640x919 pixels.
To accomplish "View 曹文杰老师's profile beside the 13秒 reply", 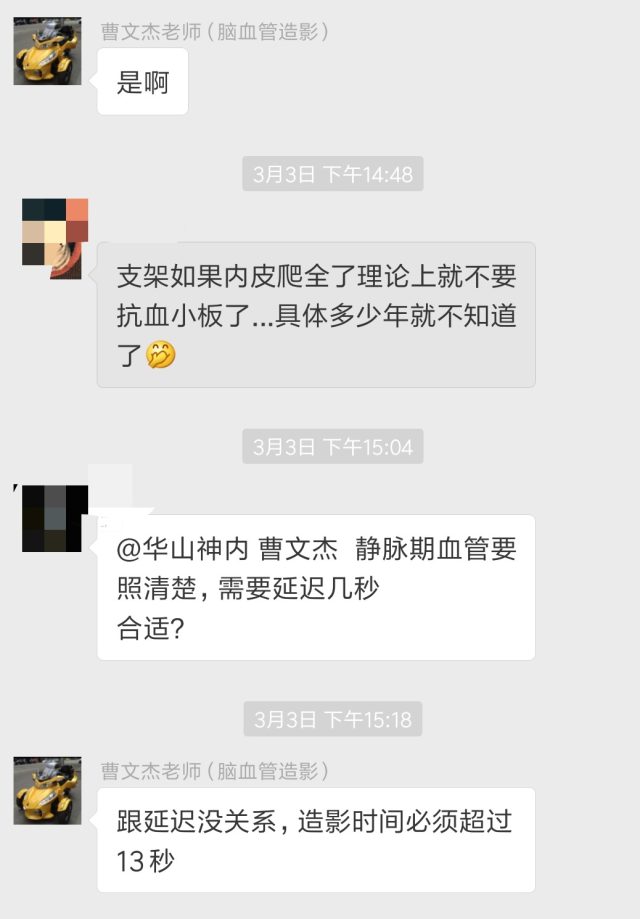I will (x=47, y=790).
